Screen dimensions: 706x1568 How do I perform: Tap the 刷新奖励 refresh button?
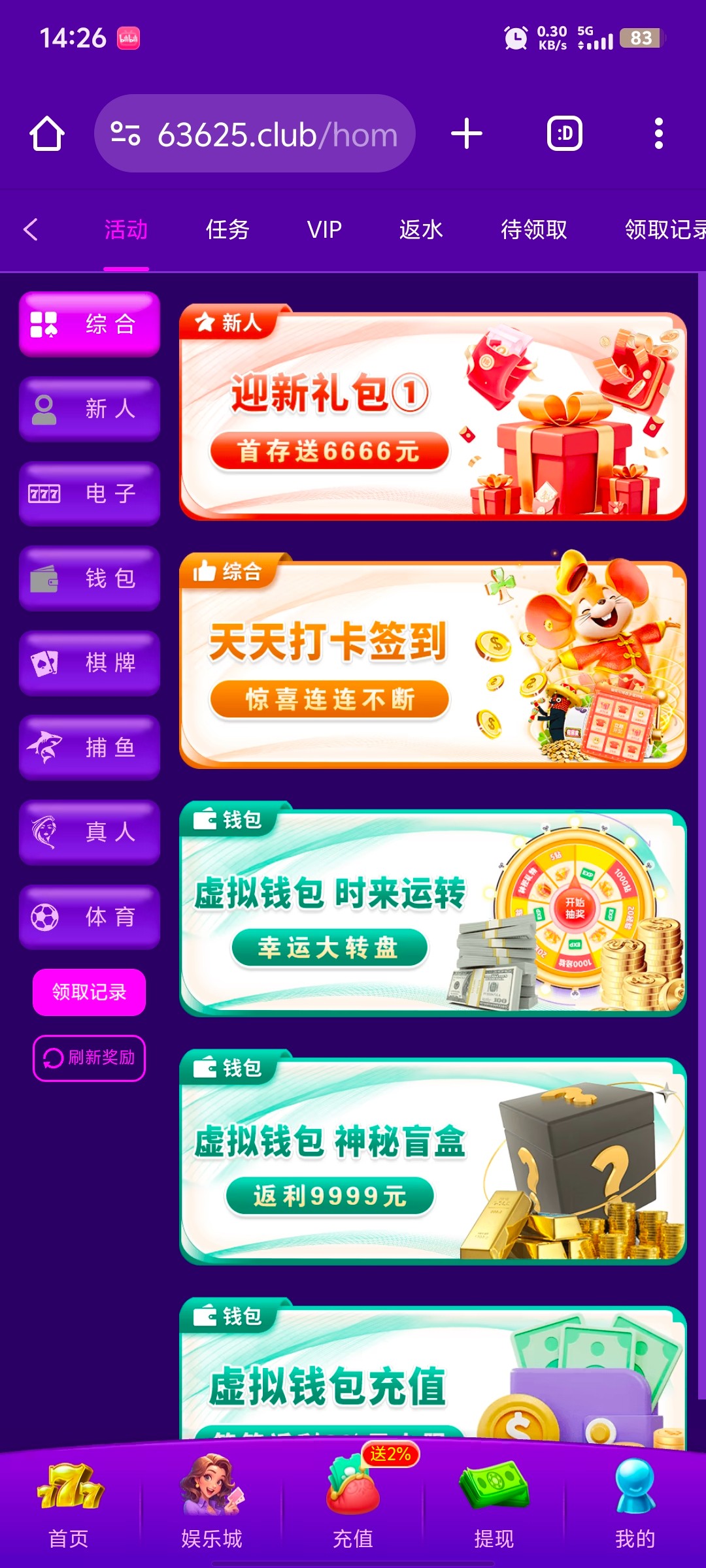pyautogui.click(x=90, y=1058)
